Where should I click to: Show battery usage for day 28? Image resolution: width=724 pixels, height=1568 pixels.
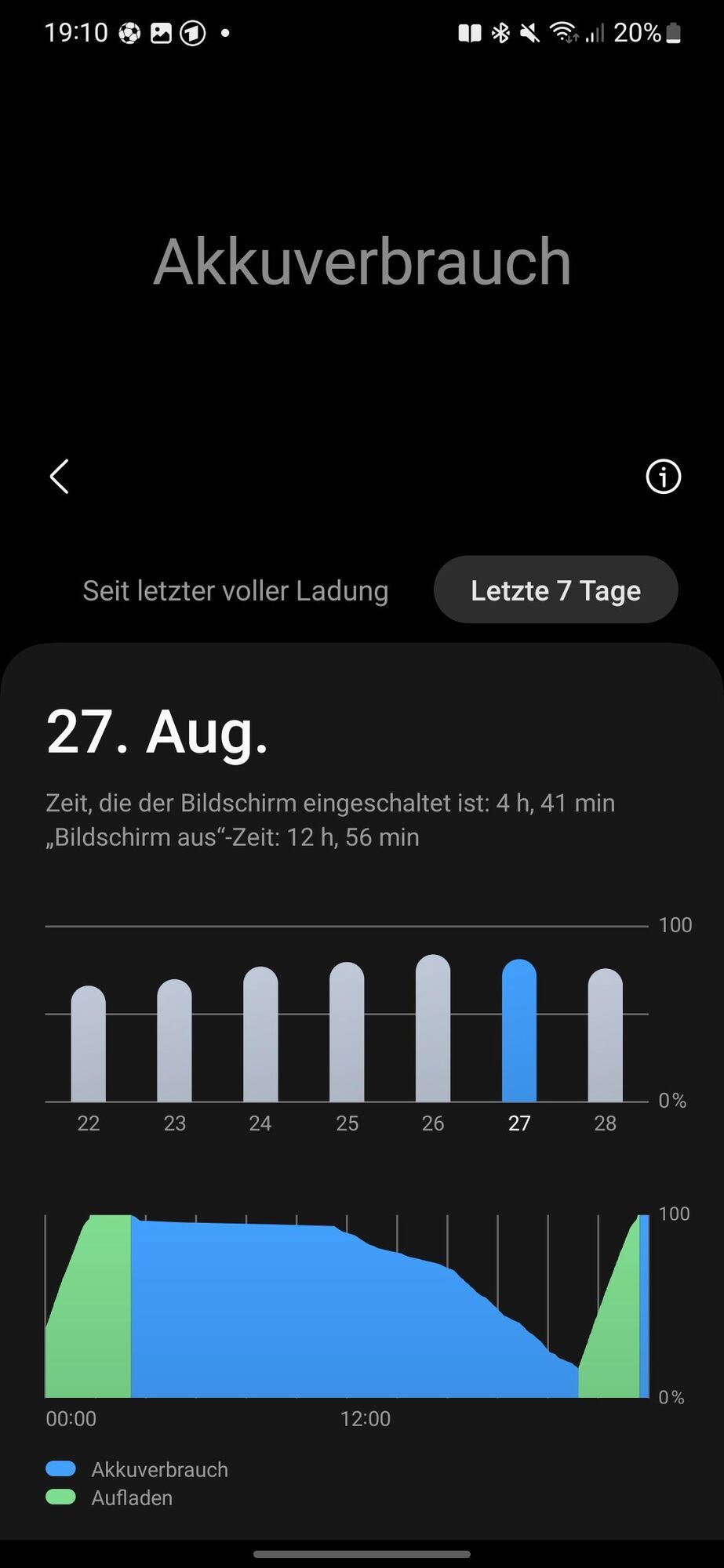(606, 1036)
